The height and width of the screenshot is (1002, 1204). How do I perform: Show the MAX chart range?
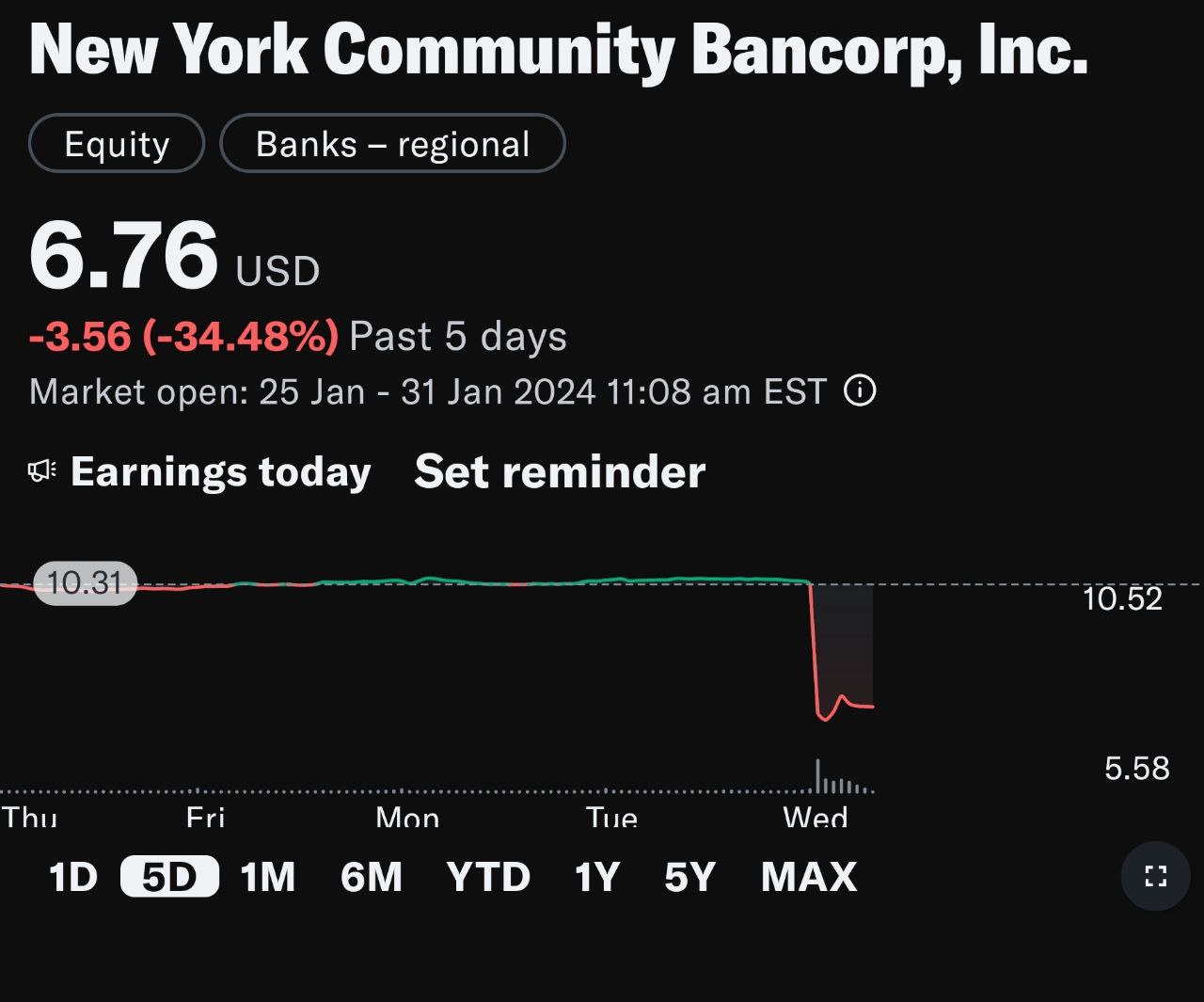point(809,877)
